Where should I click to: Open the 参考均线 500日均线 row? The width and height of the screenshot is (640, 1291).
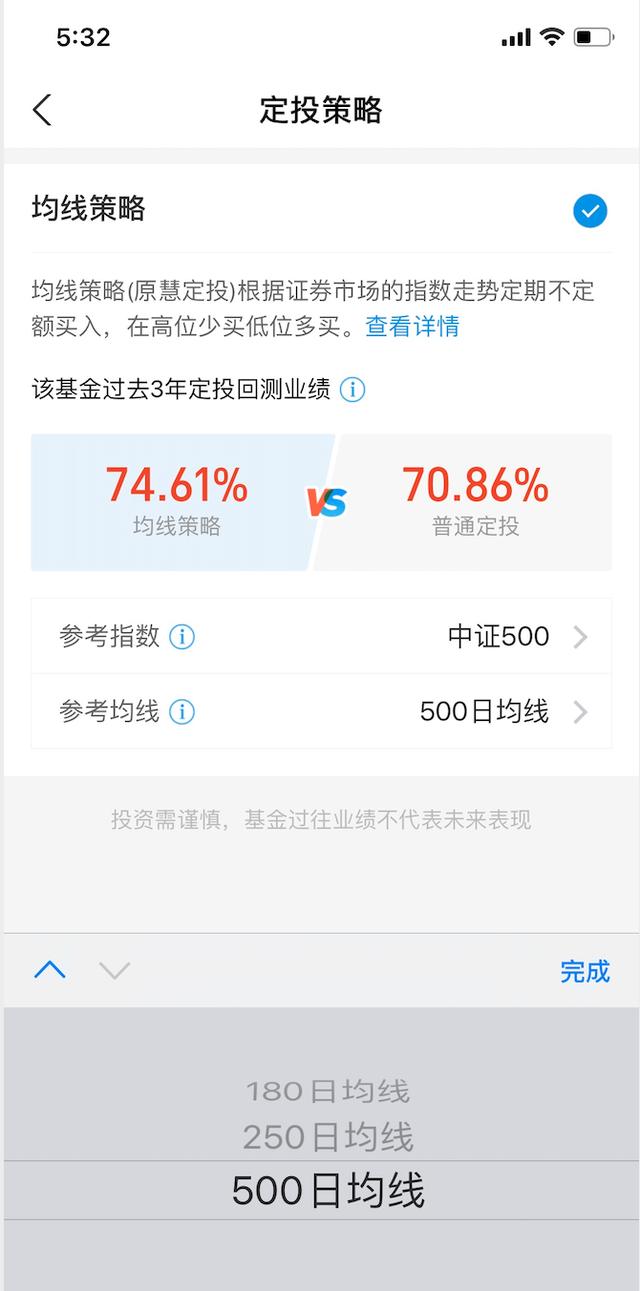[x=321, y=711]
